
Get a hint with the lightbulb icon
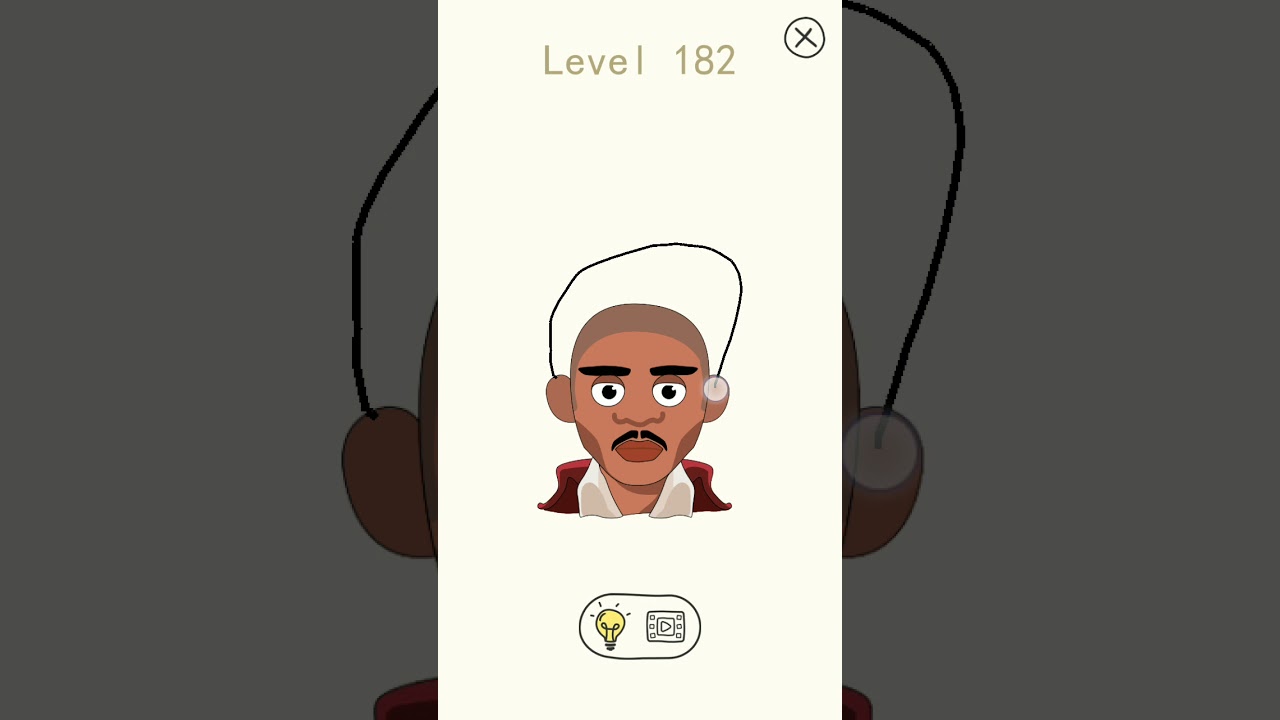click(x=610, y=627)
